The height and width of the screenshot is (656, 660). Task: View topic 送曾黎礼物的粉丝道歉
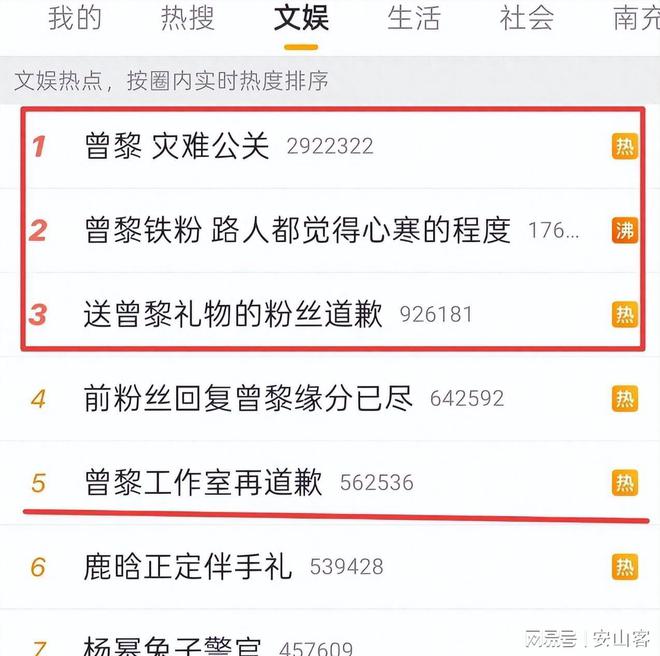click(233, 314)
